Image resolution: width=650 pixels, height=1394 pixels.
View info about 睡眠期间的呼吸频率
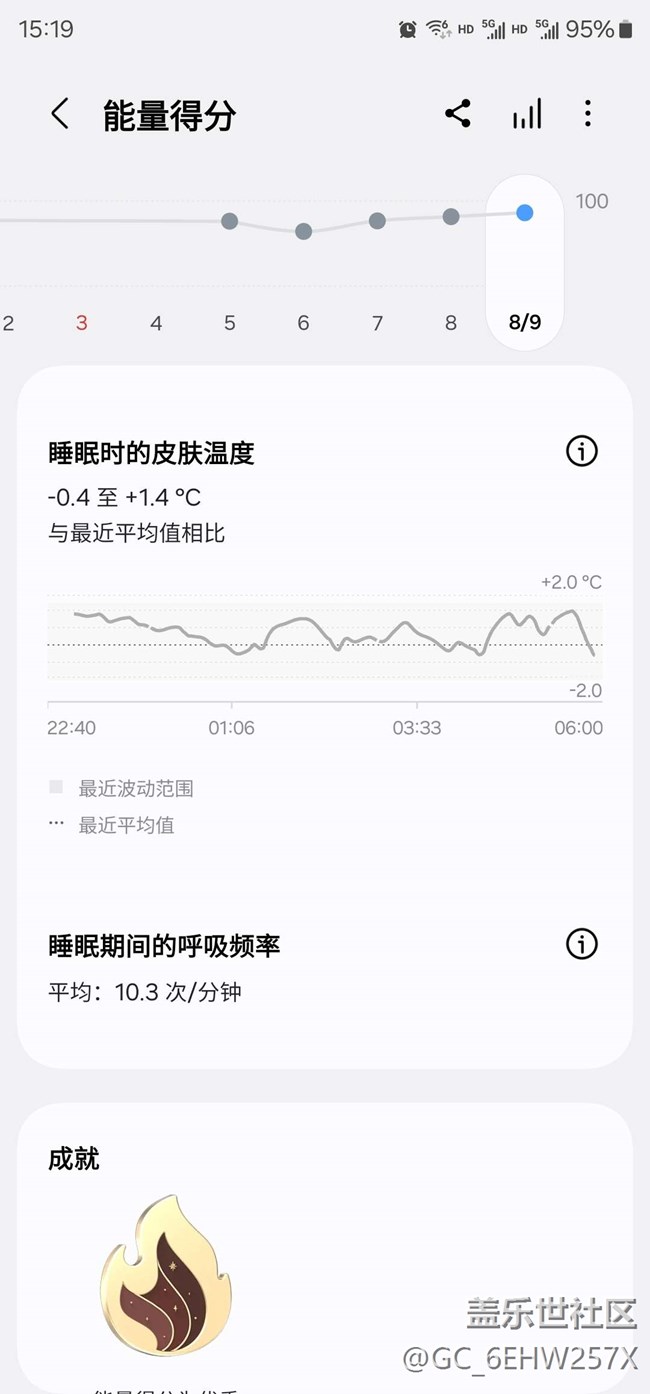581,944
